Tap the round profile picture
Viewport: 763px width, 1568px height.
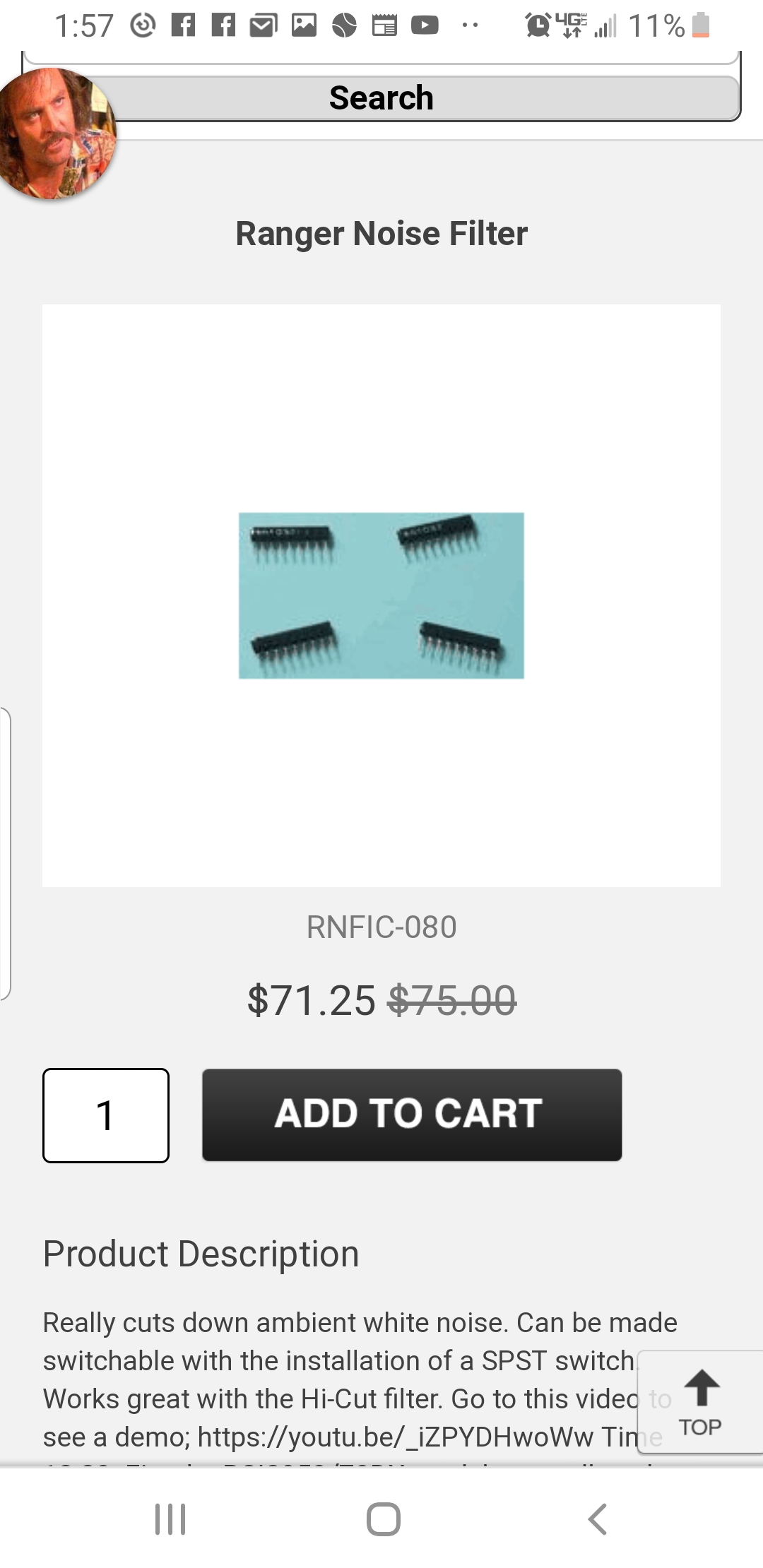click(55, 134)
